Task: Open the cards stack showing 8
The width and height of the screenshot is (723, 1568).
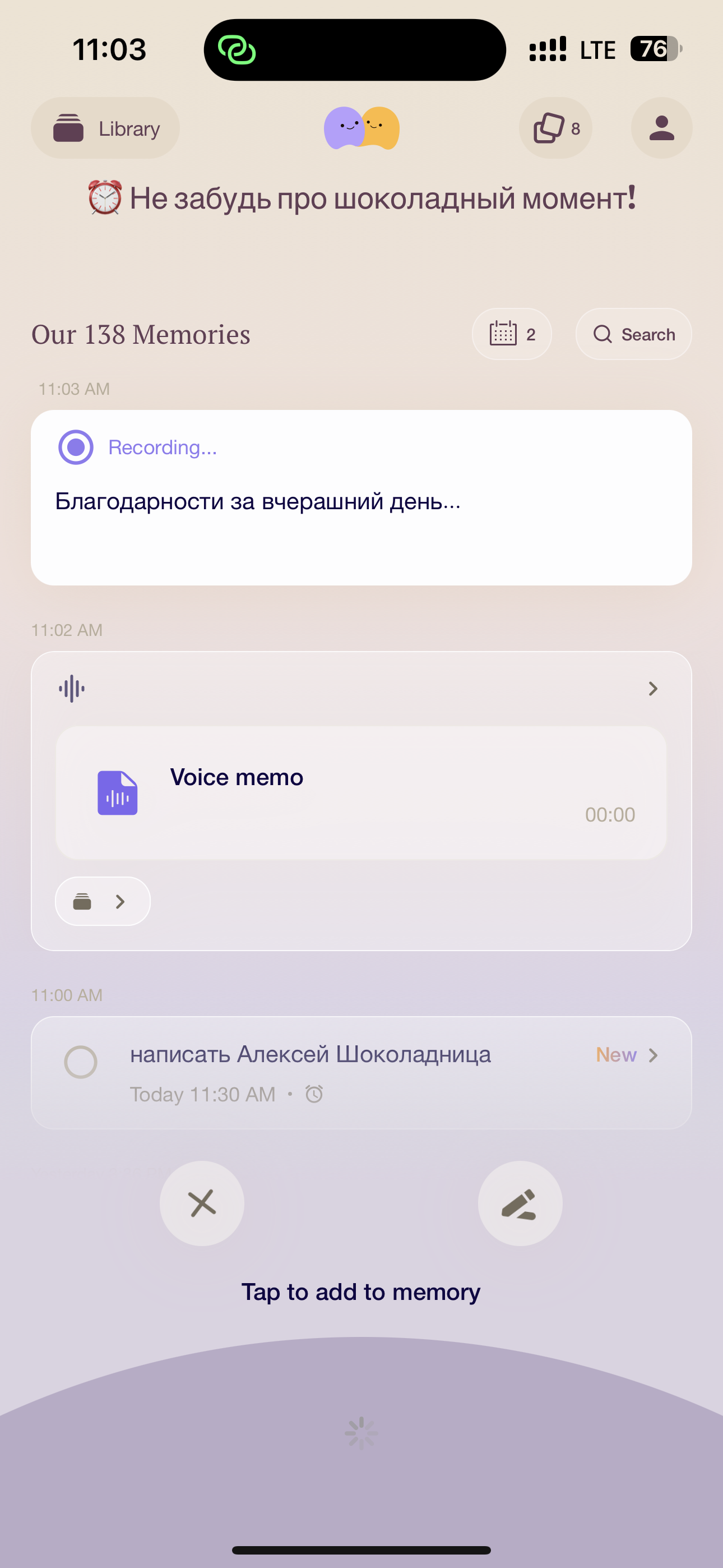Action: 555,128
